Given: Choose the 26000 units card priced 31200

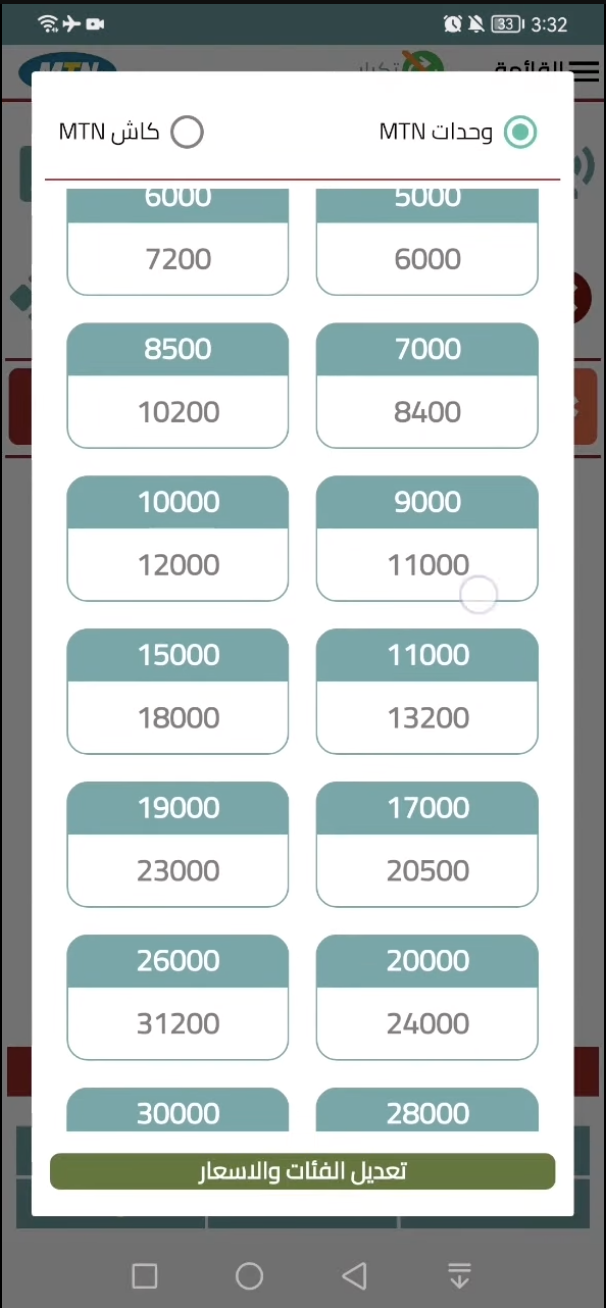Looking at the screenshot, I should click(178, 997).
